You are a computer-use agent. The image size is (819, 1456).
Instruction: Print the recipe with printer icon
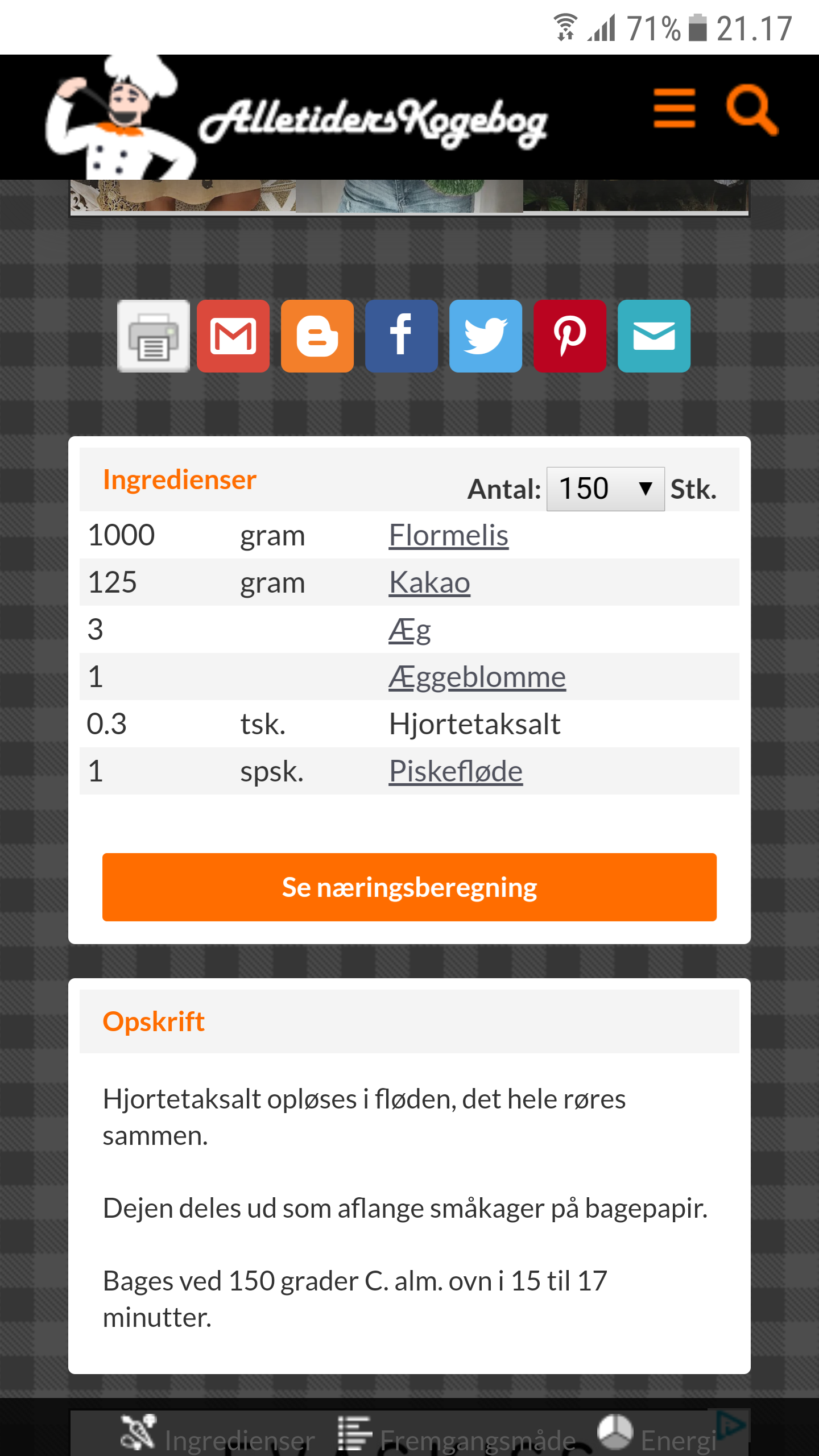point(154,336)
